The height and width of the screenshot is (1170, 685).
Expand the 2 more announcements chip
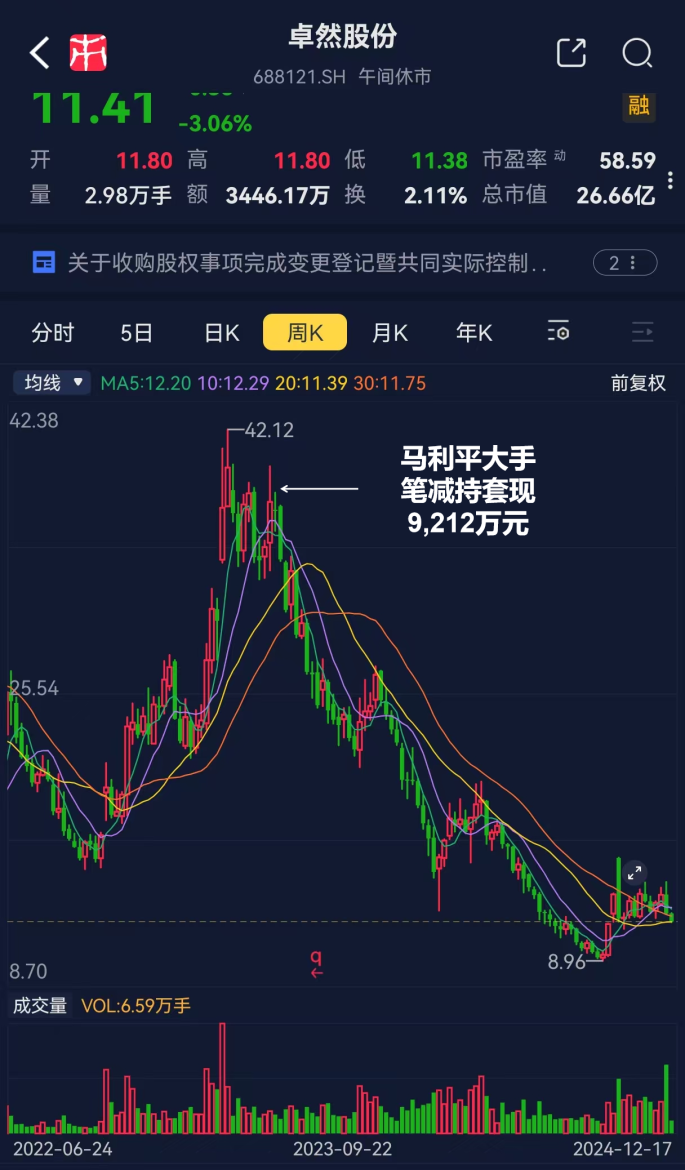point(625,263)
